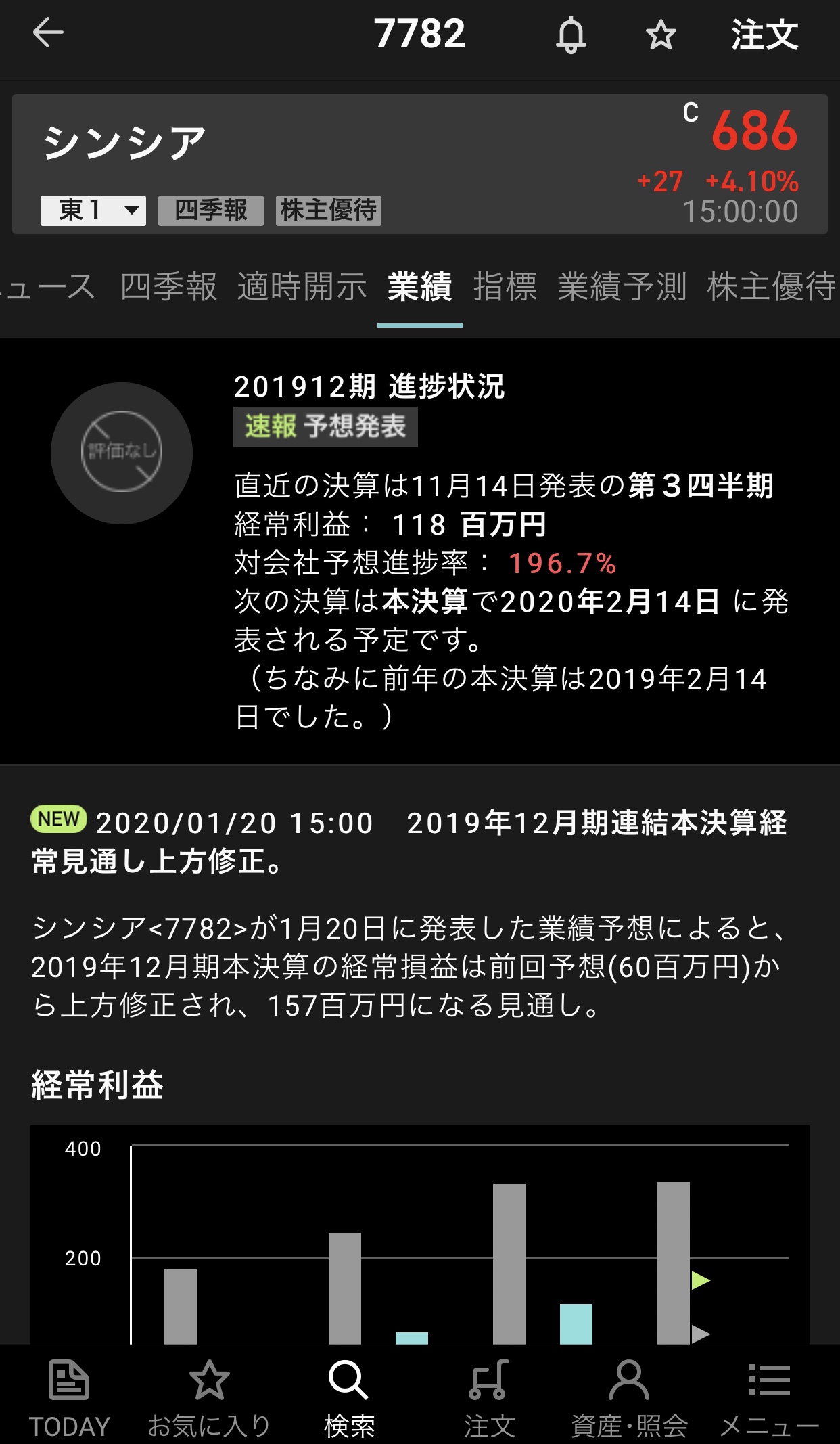840x1444 pixels.
Task: Open メニュー in bottom navigation
Action: tap(769, 1397)
